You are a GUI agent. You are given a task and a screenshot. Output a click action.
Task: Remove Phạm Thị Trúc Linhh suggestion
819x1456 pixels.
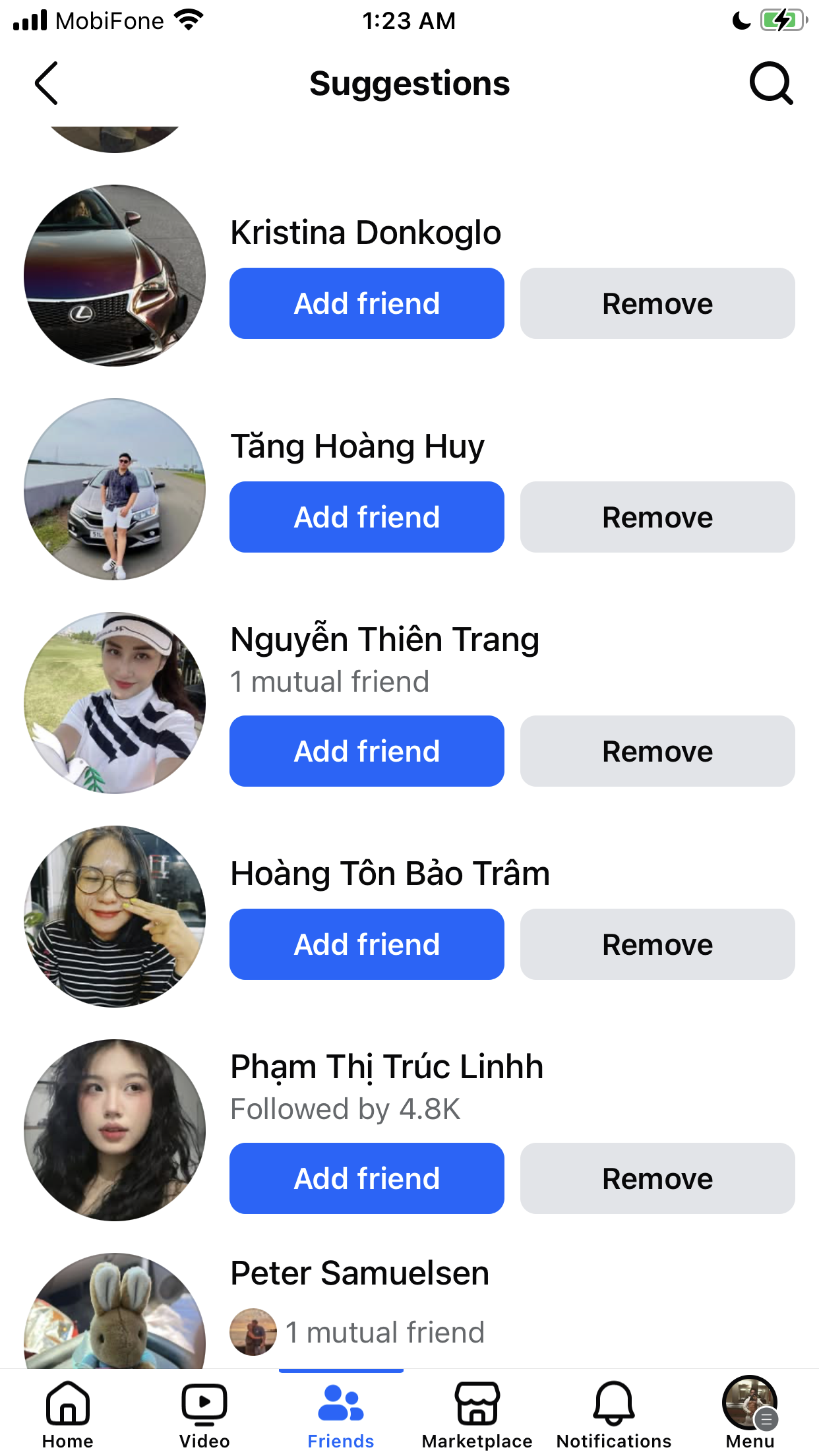[657, 1178]
